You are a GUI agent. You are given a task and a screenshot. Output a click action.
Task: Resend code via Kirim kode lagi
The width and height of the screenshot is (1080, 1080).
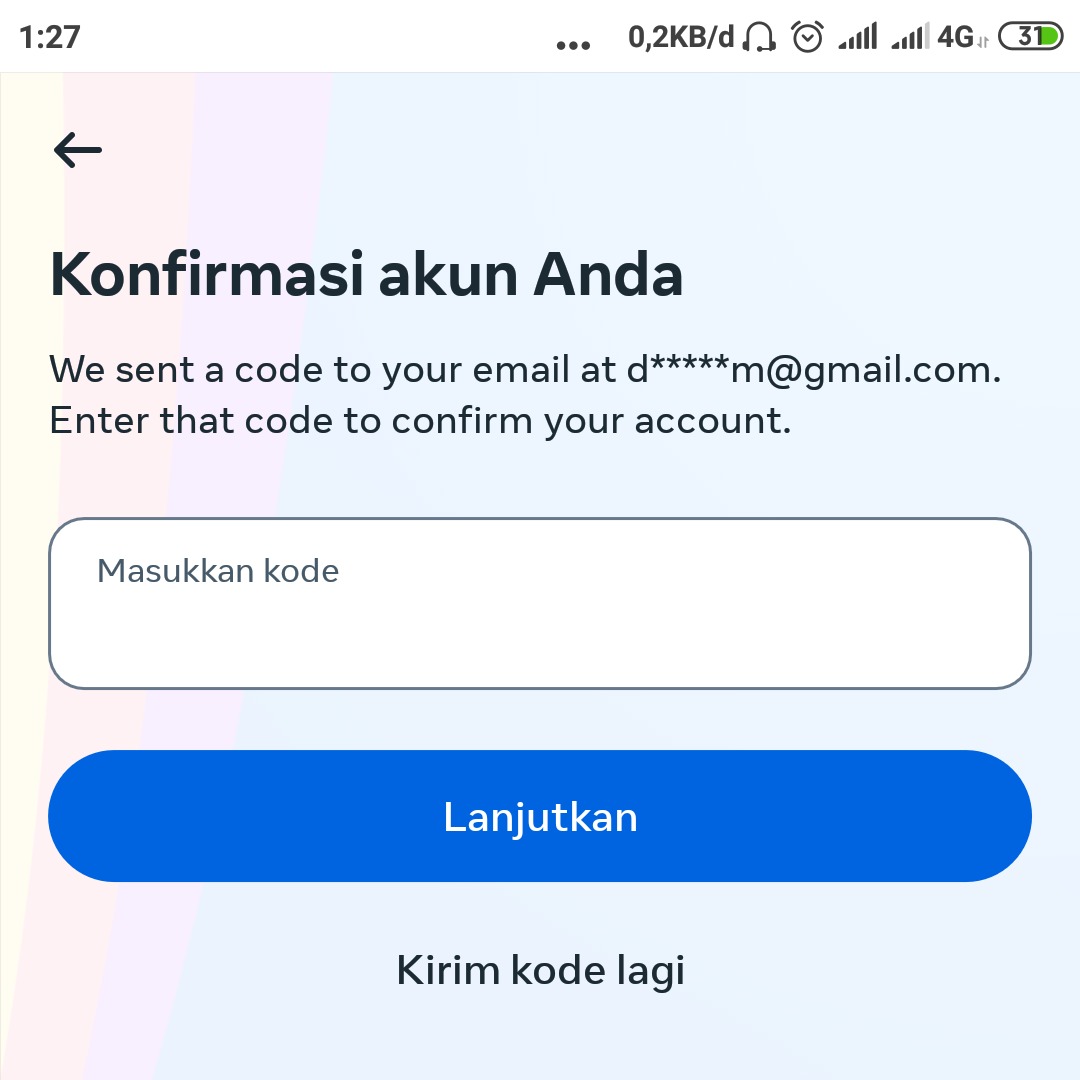pos(540,970)
